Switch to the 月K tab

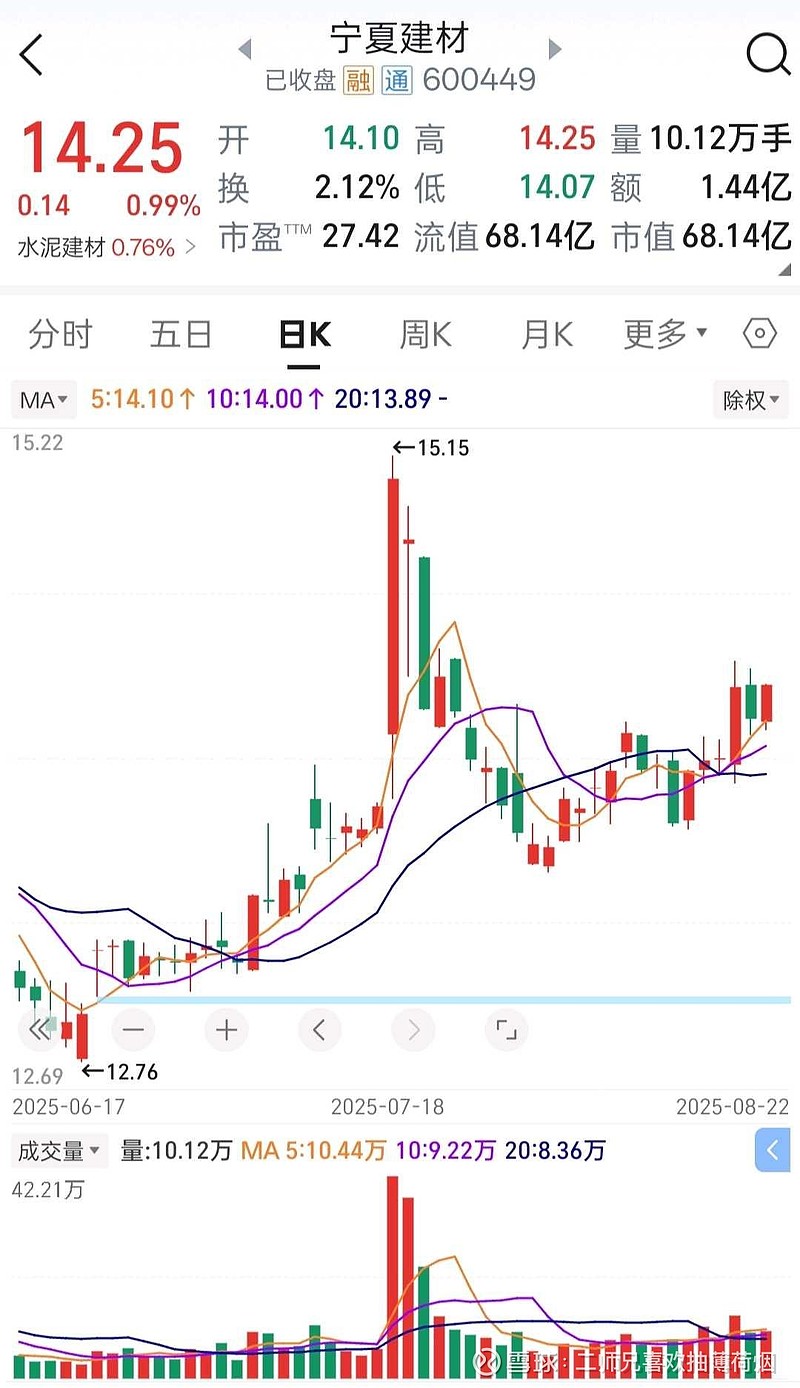click(547, 334)
